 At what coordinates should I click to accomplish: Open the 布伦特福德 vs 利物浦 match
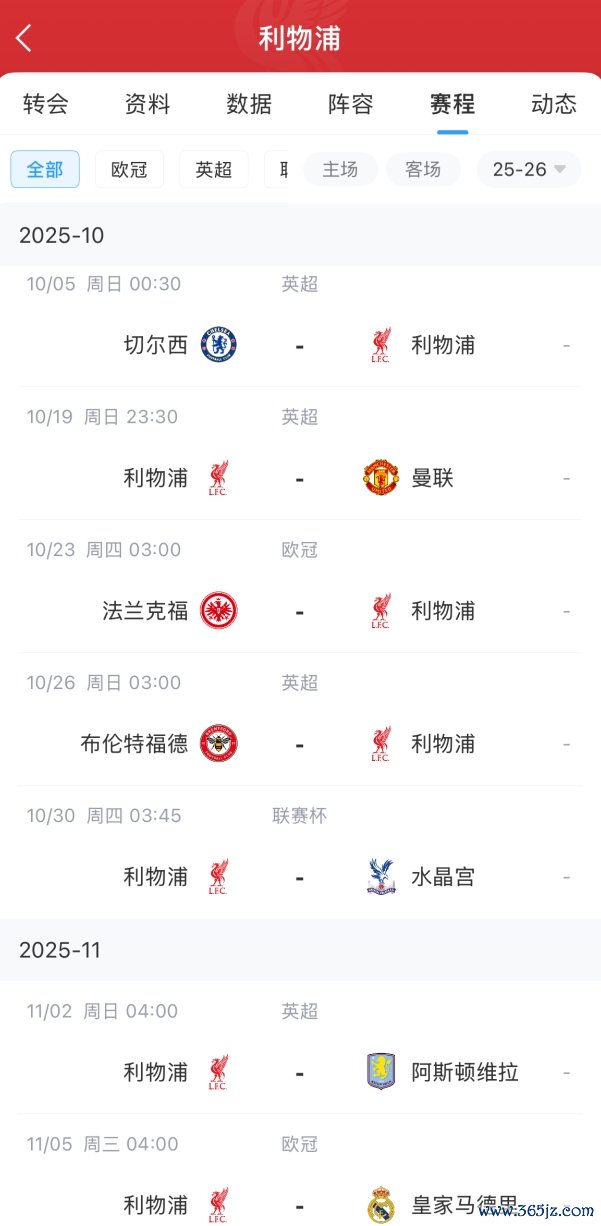(x=300, y=744)
